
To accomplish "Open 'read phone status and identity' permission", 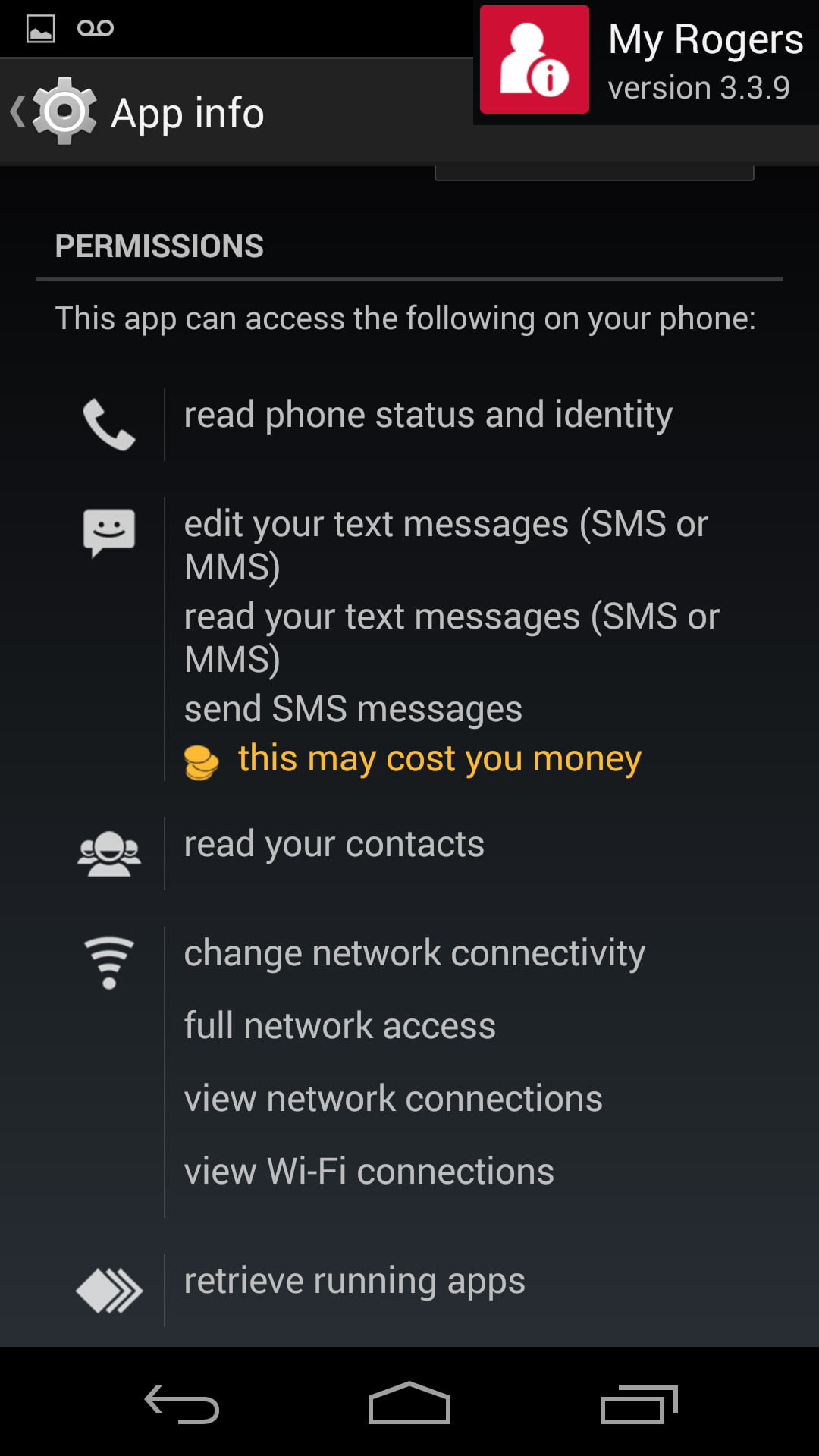I will click(428, 416).
